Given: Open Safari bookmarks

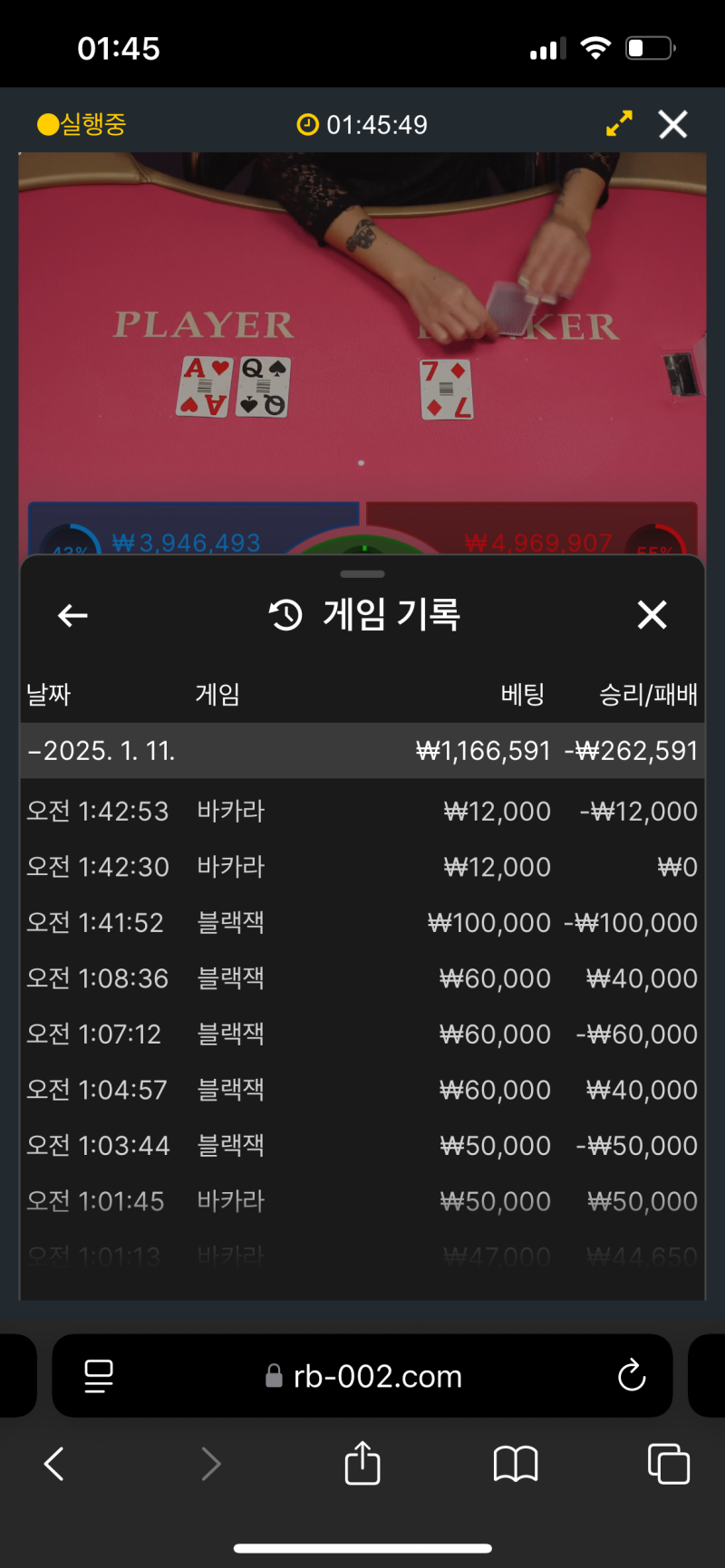Looking at the screenshot, I should tap(516, 1463).
